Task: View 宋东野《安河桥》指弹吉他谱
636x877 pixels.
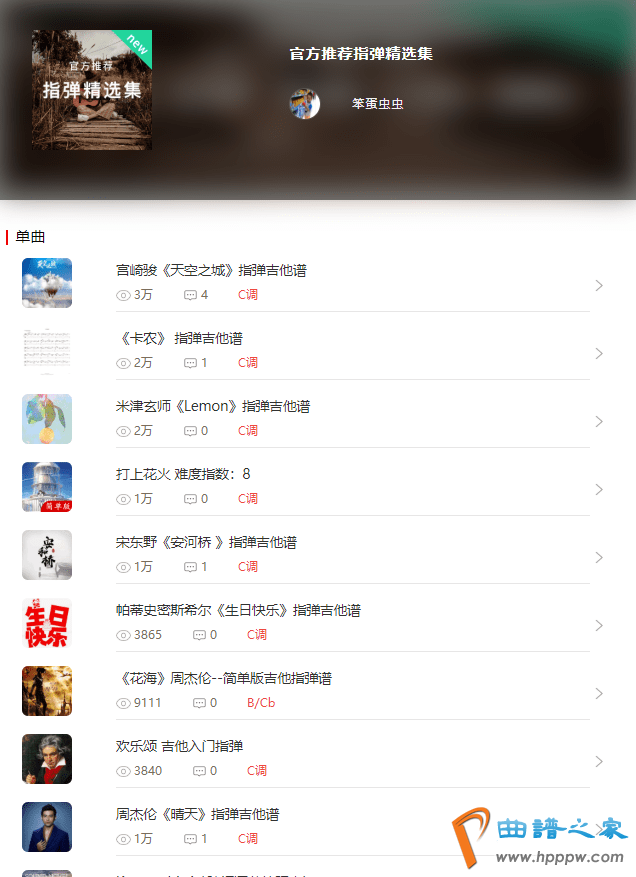Action: tap(206, 542)
